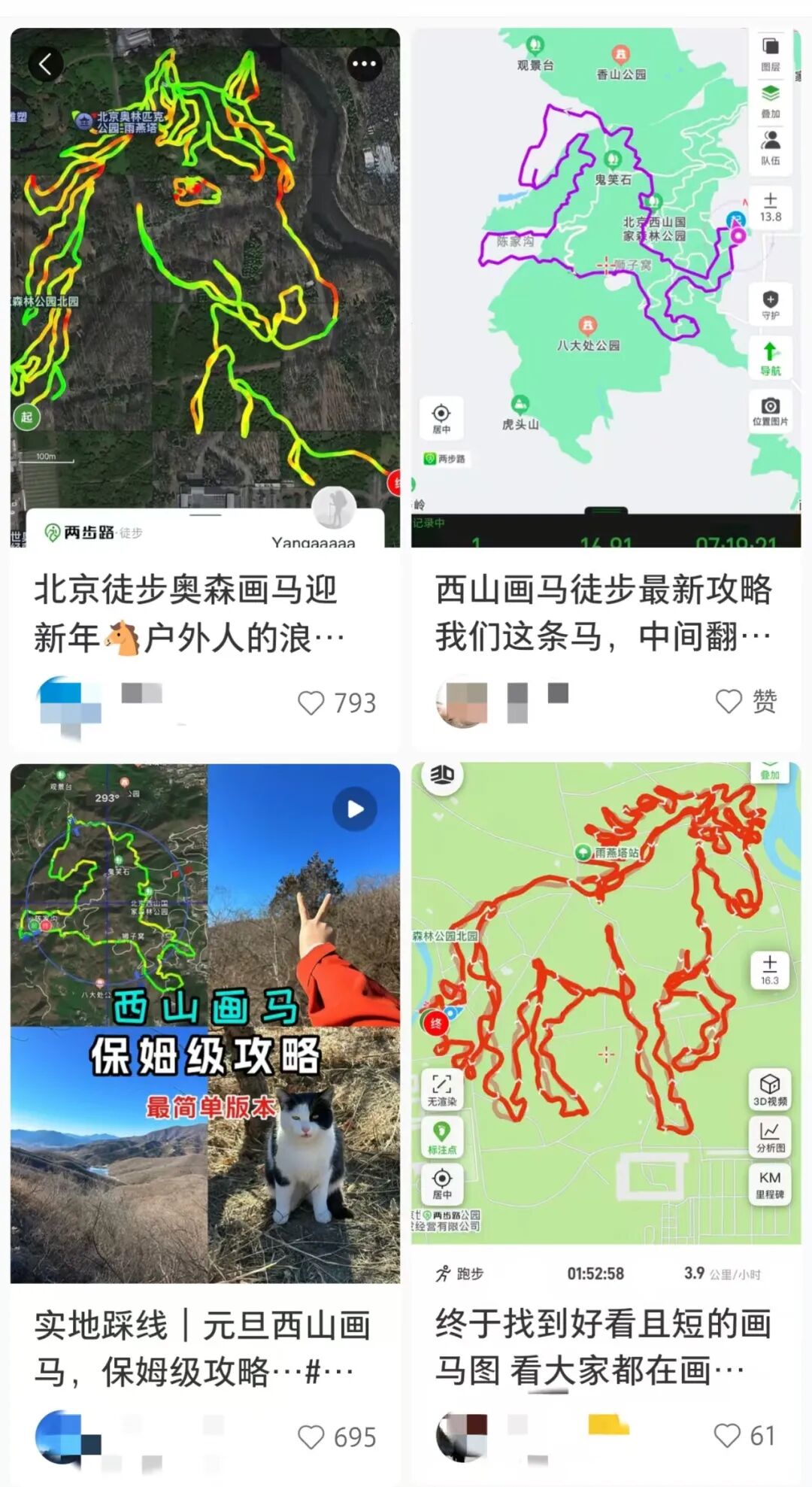This screenshot has height=1487, width=812.
Task: Like the post with 695 likes
Action: pos(311,1437)
